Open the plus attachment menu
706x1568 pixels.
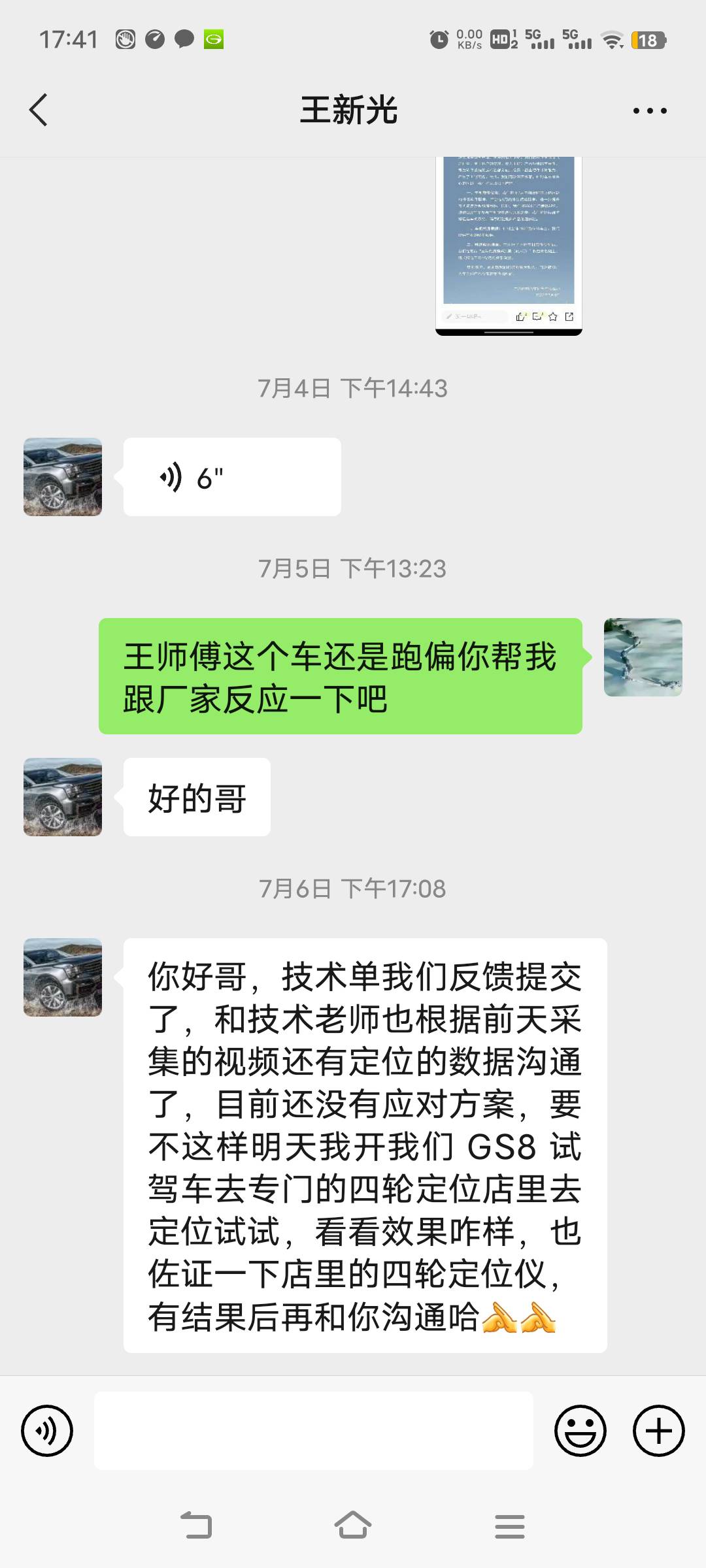coord(658,1430)
